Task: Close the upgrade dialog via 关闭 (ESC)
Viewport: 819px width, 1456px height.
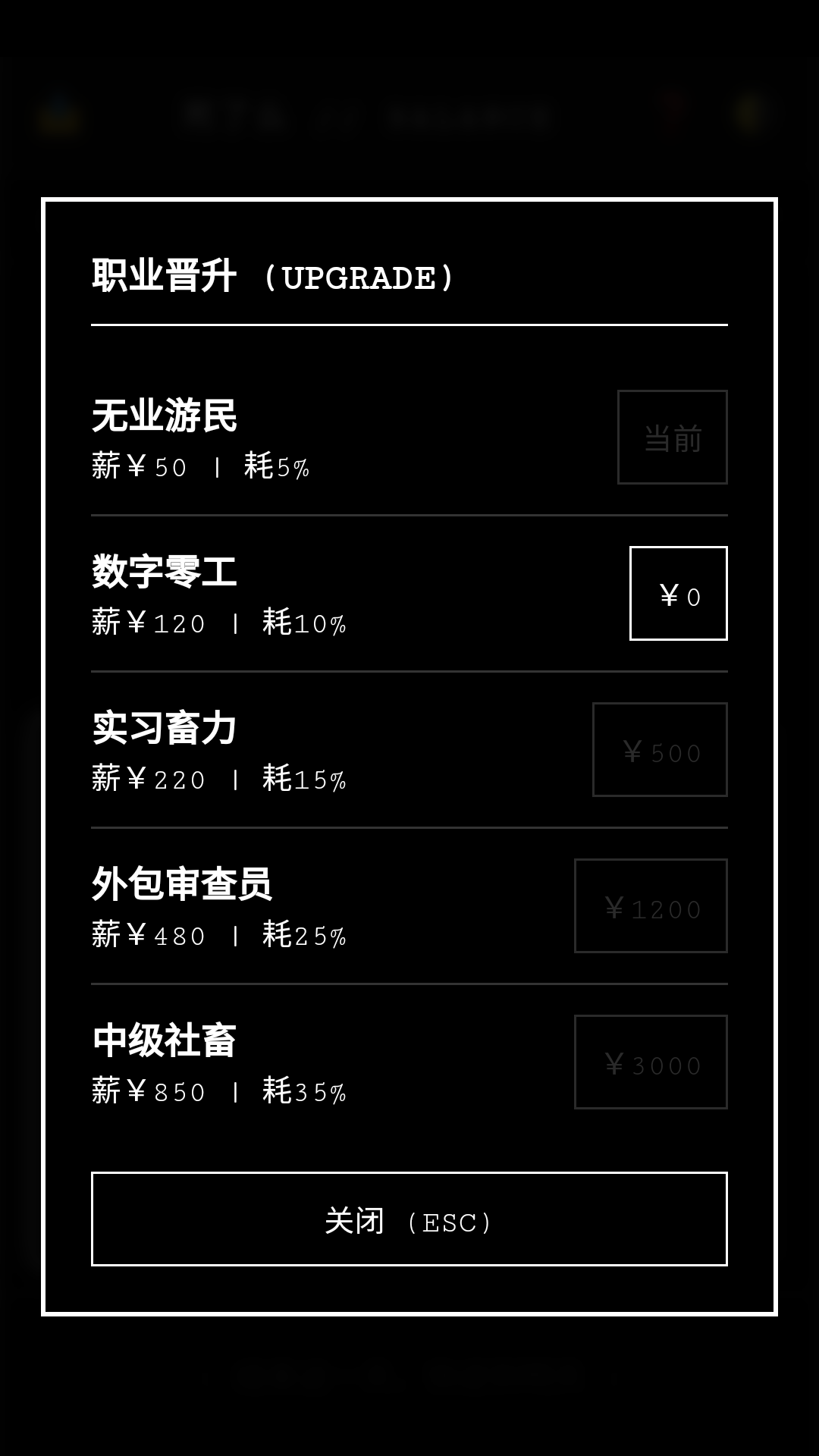Action: pyautogui.click(x=409, y=1219)
